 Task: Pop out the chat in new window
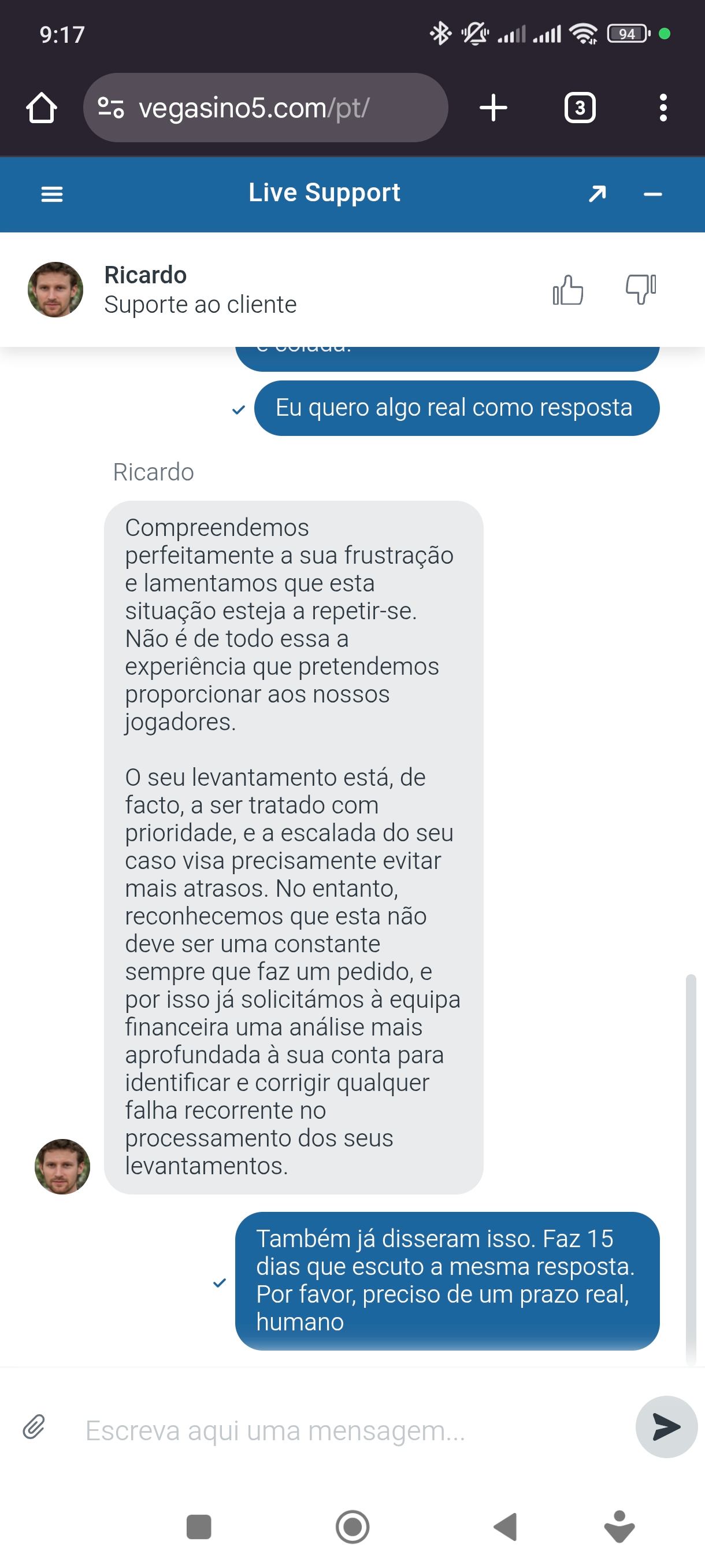[598, 194]
